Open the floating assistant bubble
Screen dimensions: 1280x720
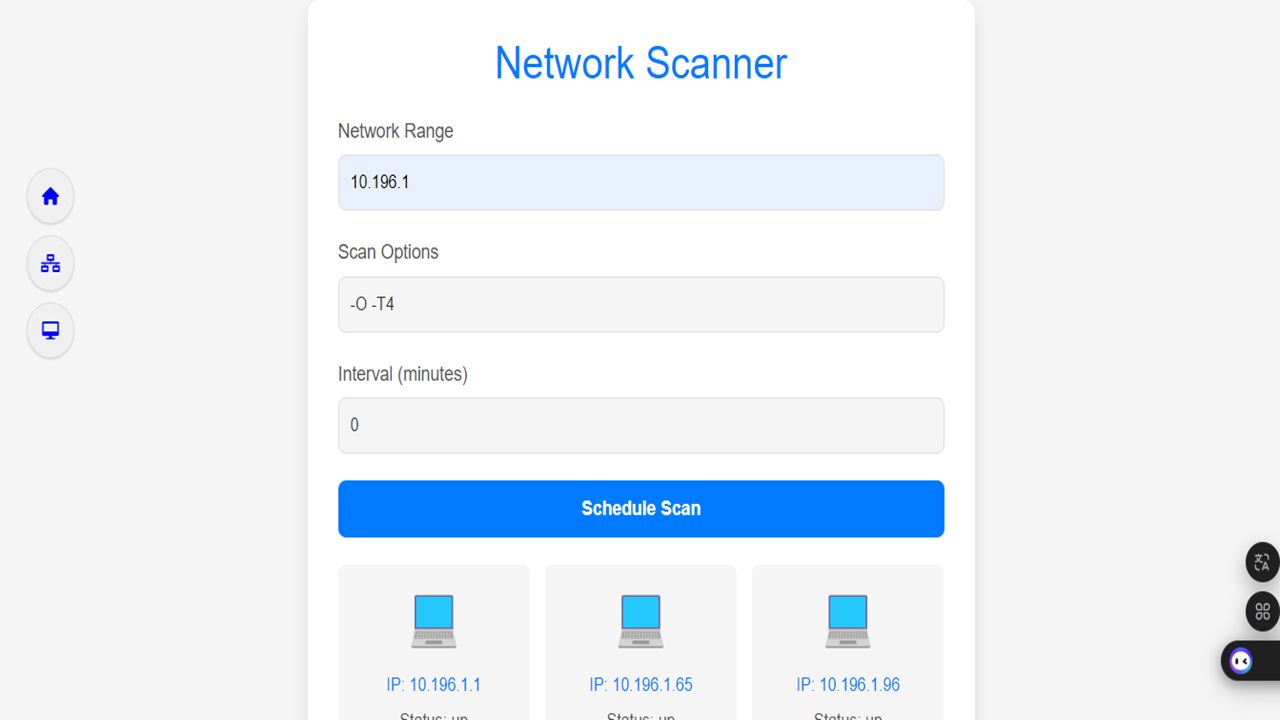[1242, 661]
